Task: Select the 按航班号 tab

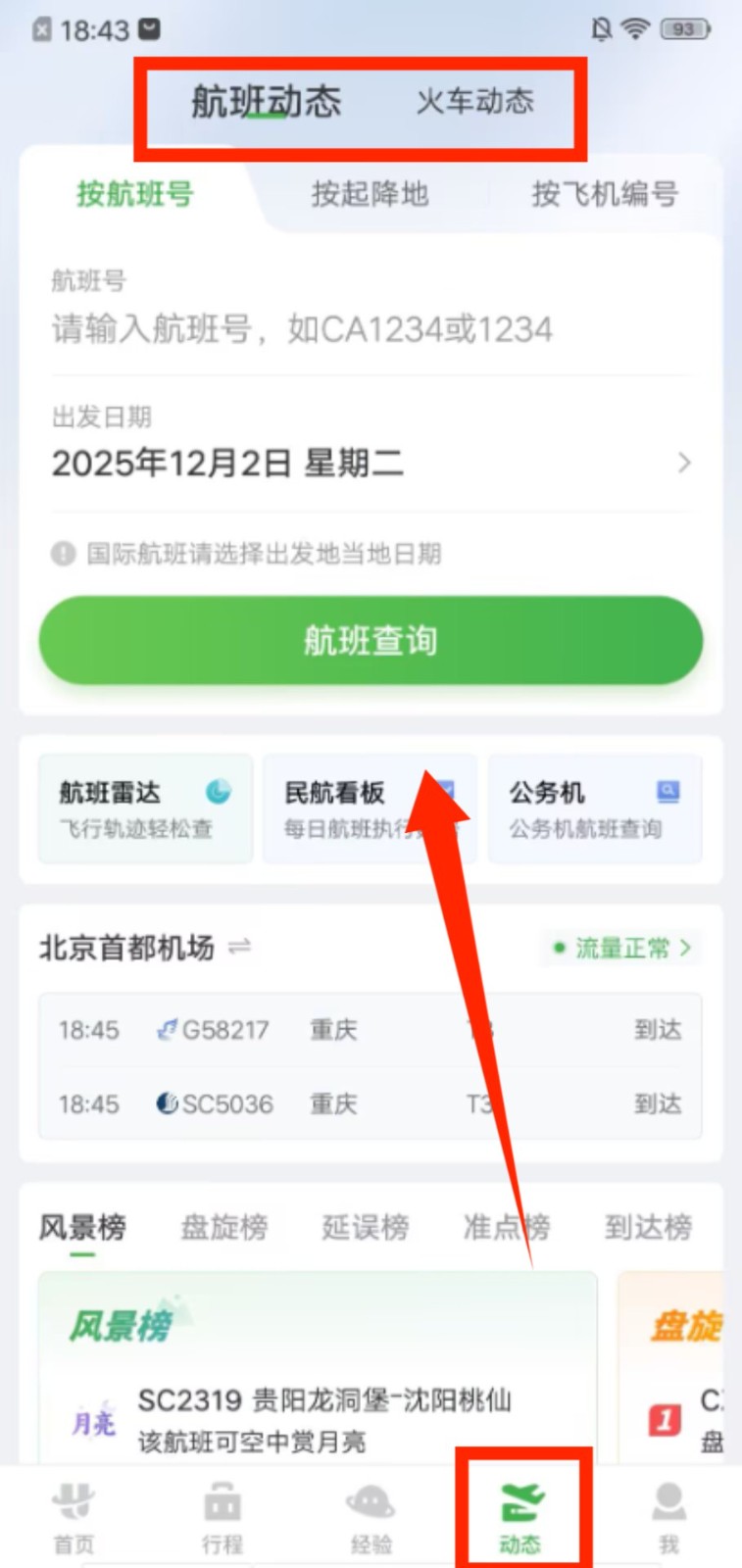Action: [x=135, y=194]
